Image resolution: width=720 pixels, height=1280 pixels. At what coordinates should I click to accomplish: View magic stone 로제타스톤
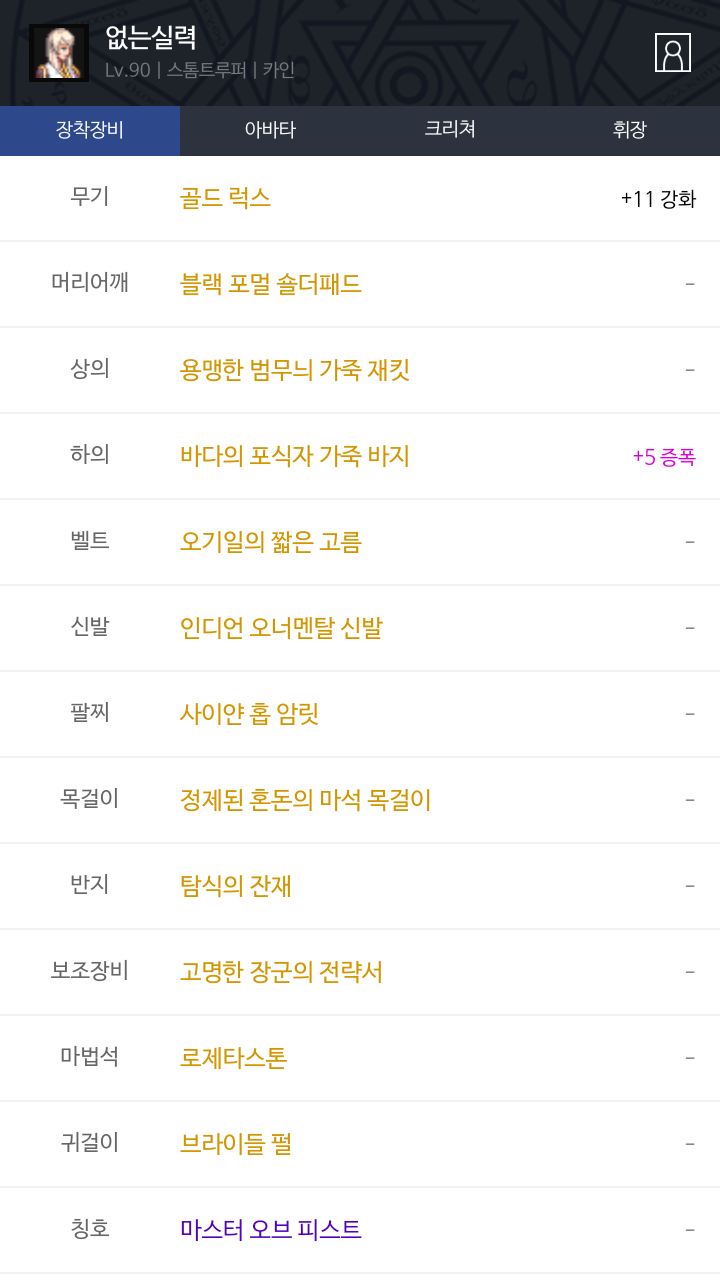pos(233,1058)
